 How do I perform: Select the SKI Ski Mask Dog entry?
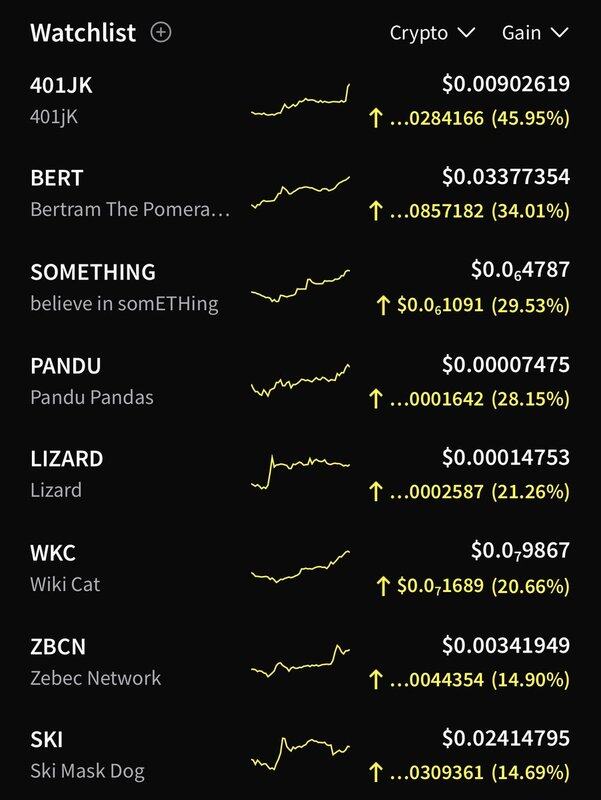(x=300, y=755)
